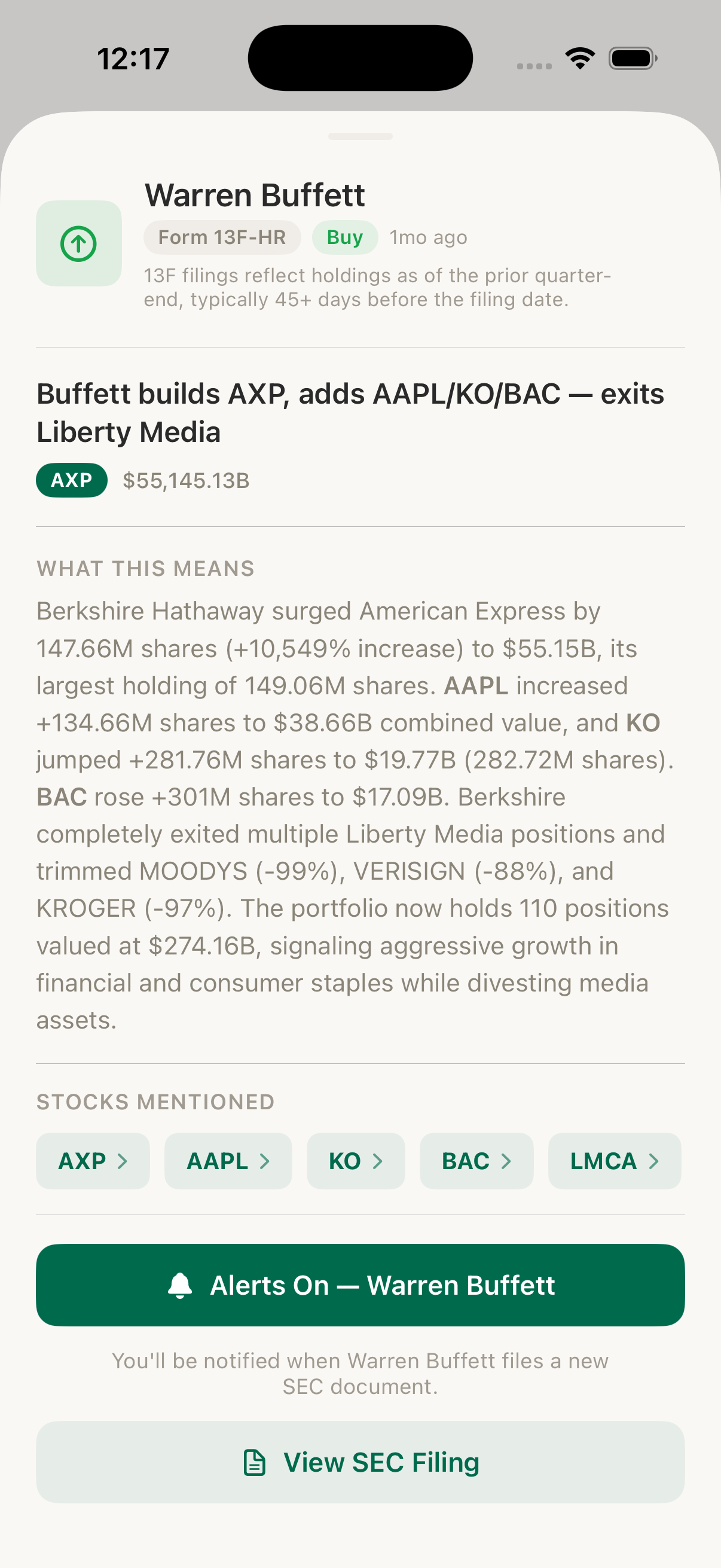Tap the green upward buy arrow icon
This screenshot has width=721, height=1568.
click(79, 243)
